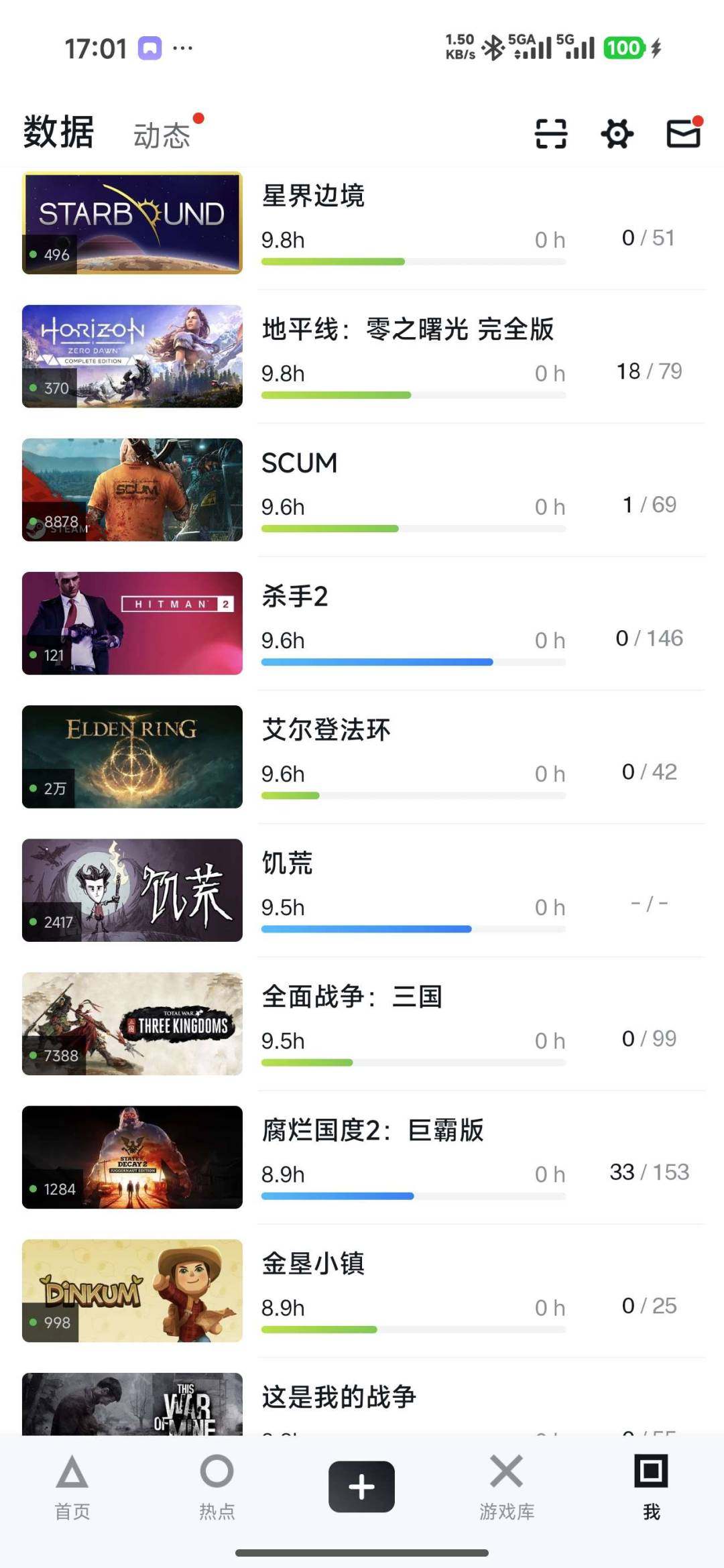
Task: Open 艾尔登法环 game stats
Action: [x=362, y=757]
